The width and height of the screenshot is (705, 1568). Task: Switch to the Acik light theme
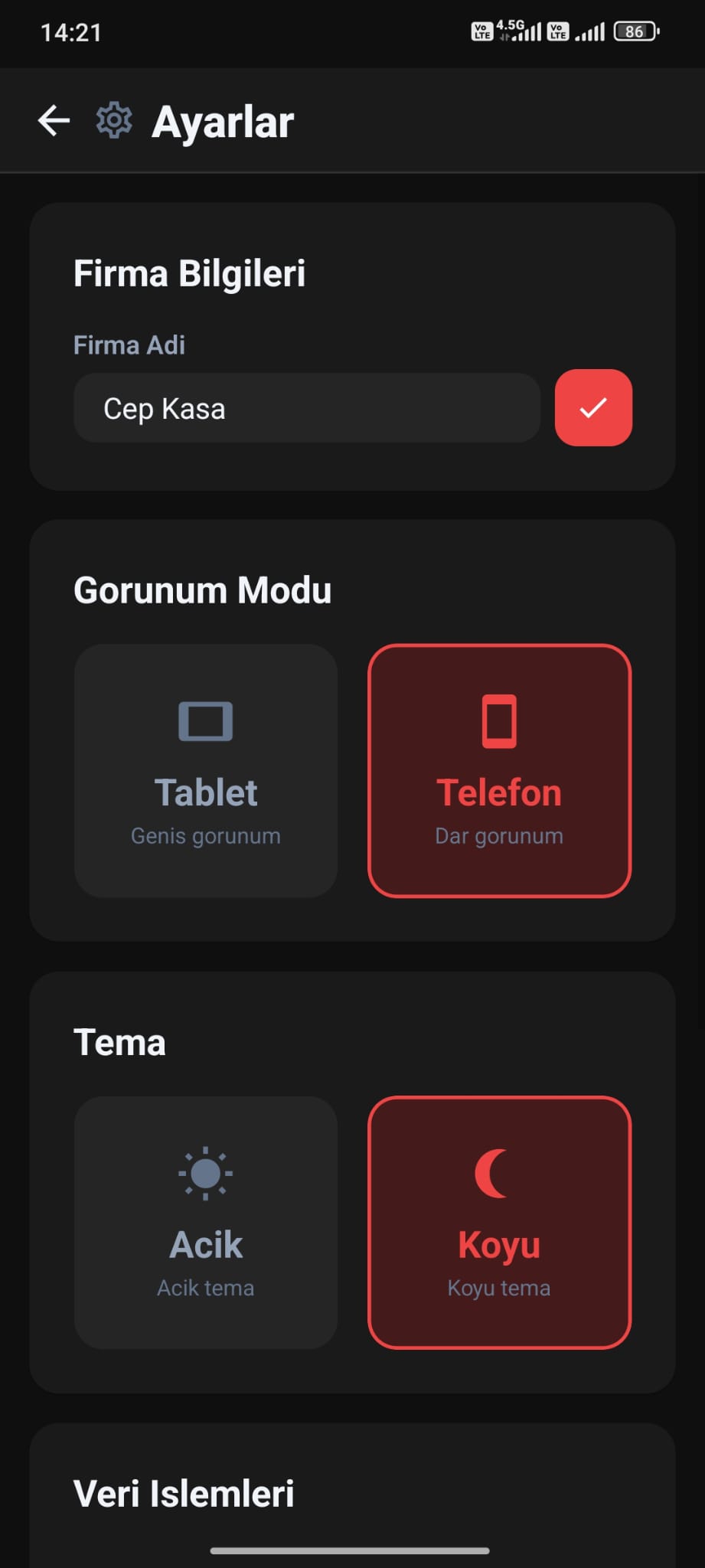pos(206,1222)
